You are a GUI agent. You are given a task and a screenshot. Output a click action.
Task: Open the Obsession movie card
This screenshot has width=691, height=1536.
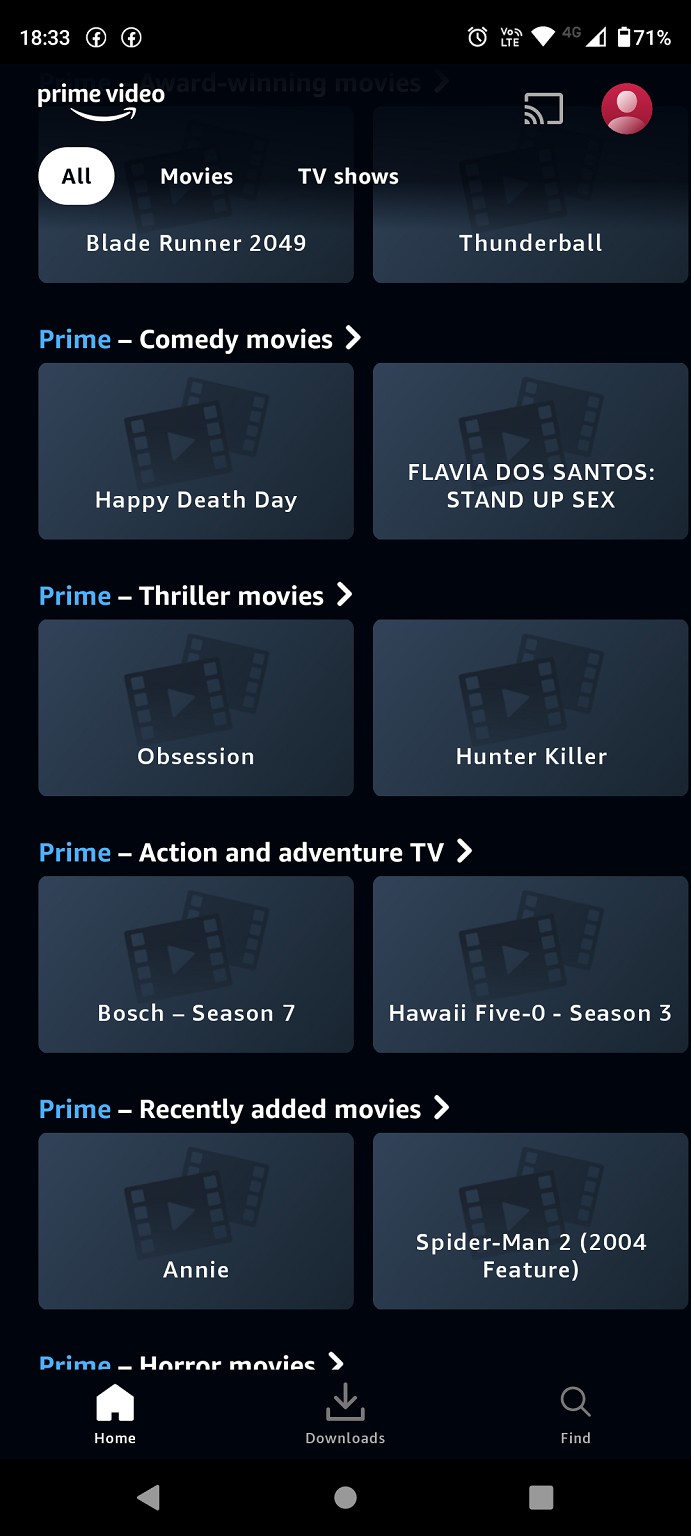[x=196, y=708]
